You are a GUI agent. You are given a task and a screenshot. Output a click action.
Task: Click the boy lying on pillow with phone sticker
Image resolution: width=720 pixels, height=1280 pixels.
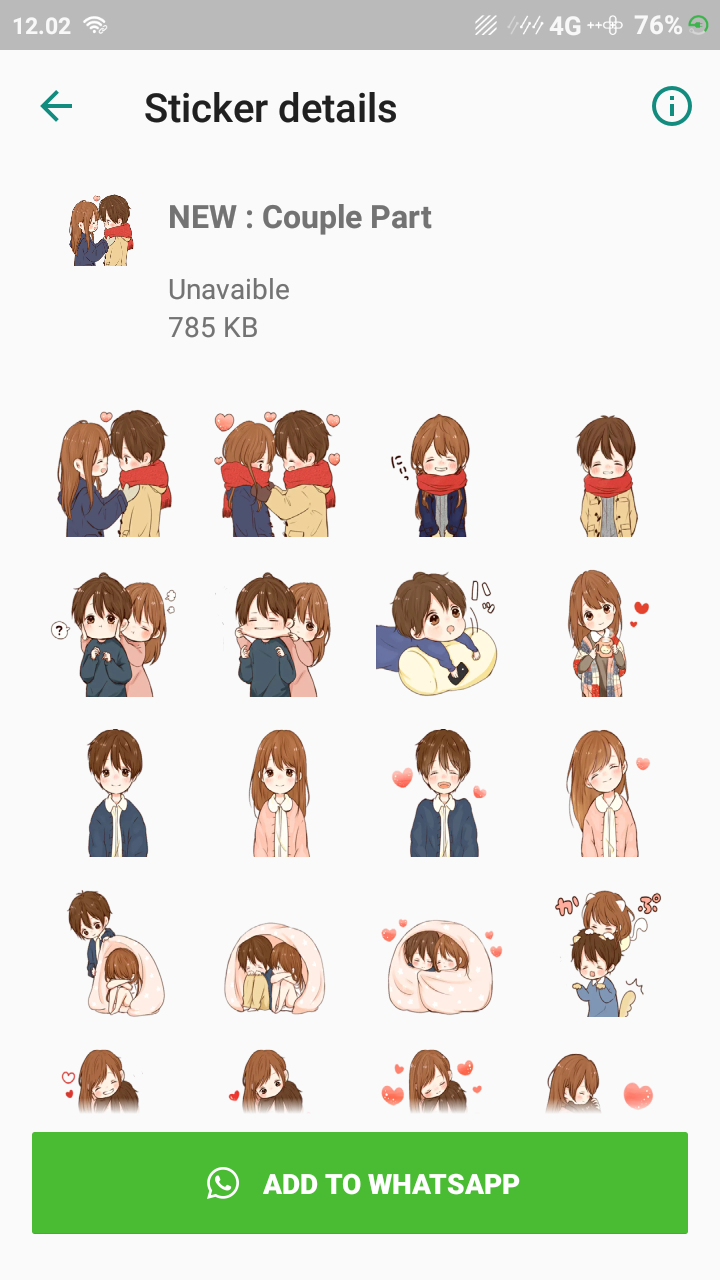pos(440,632)
